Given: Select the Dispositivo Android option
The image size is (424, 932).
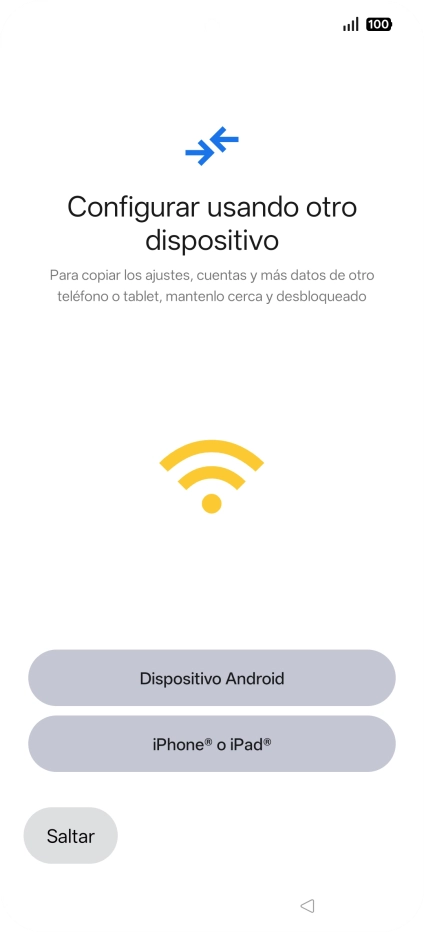Looking at the screenshot, I should pos(212,678).
